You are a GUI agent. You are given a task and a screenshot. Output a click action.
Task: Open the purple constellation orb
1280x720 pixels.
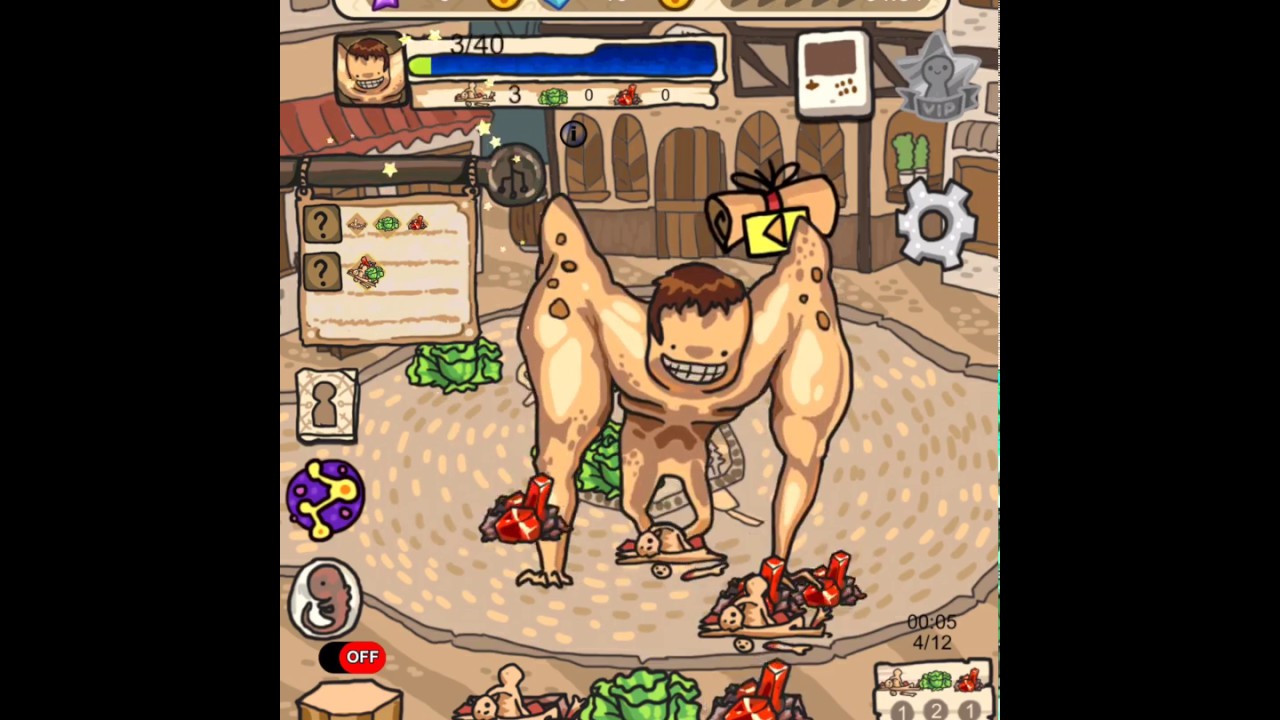point(325,499)
